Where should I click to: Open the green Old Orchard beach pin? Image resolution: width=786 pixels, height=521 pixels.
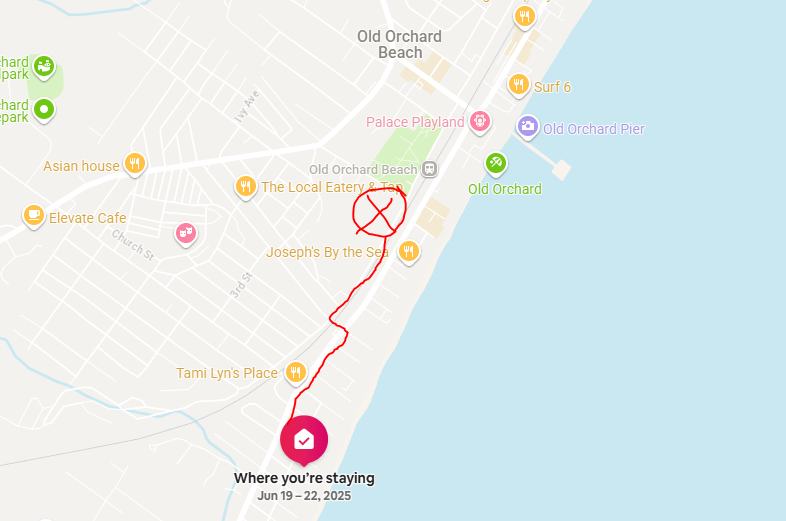[495, 162]
